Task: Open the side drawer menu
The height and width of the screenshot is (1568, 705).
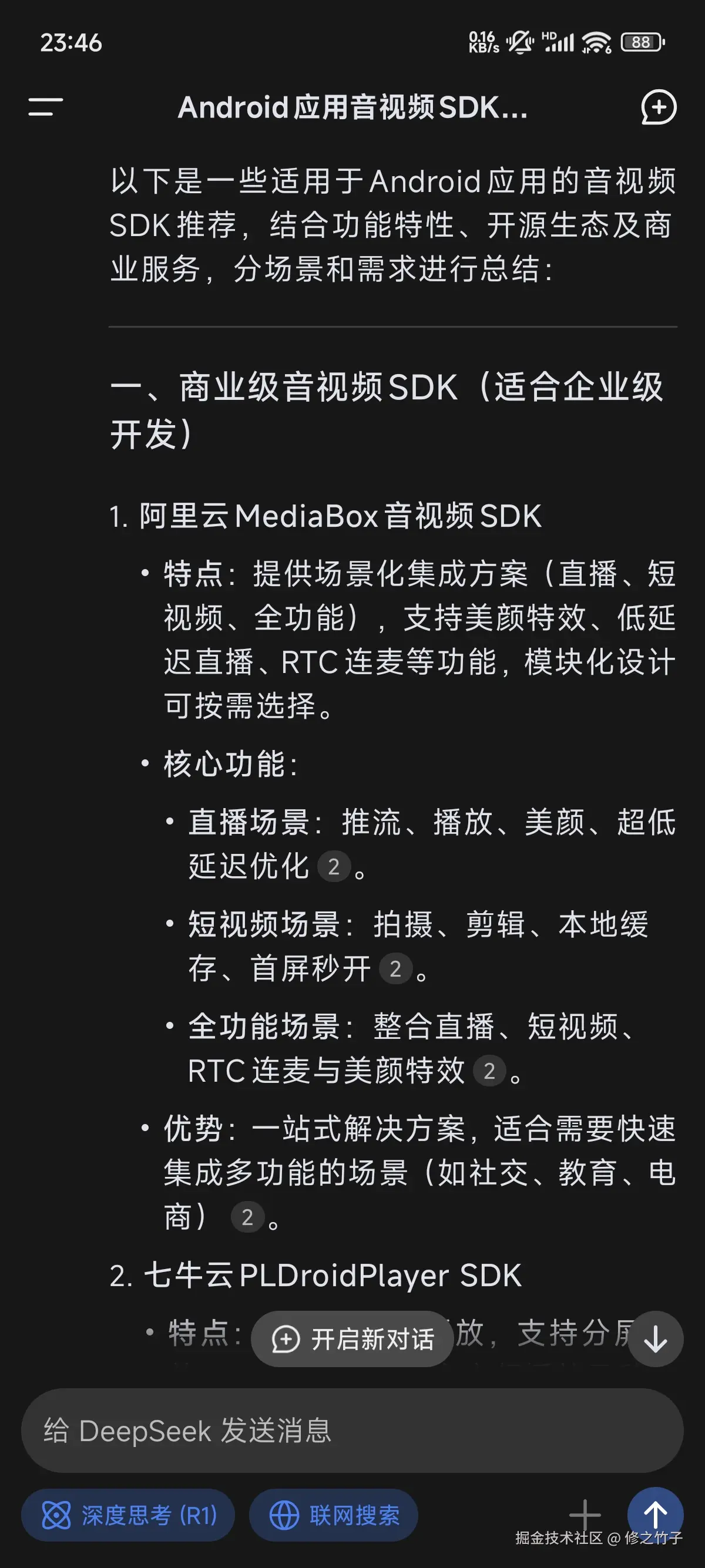Action: (x=46, y=107)
